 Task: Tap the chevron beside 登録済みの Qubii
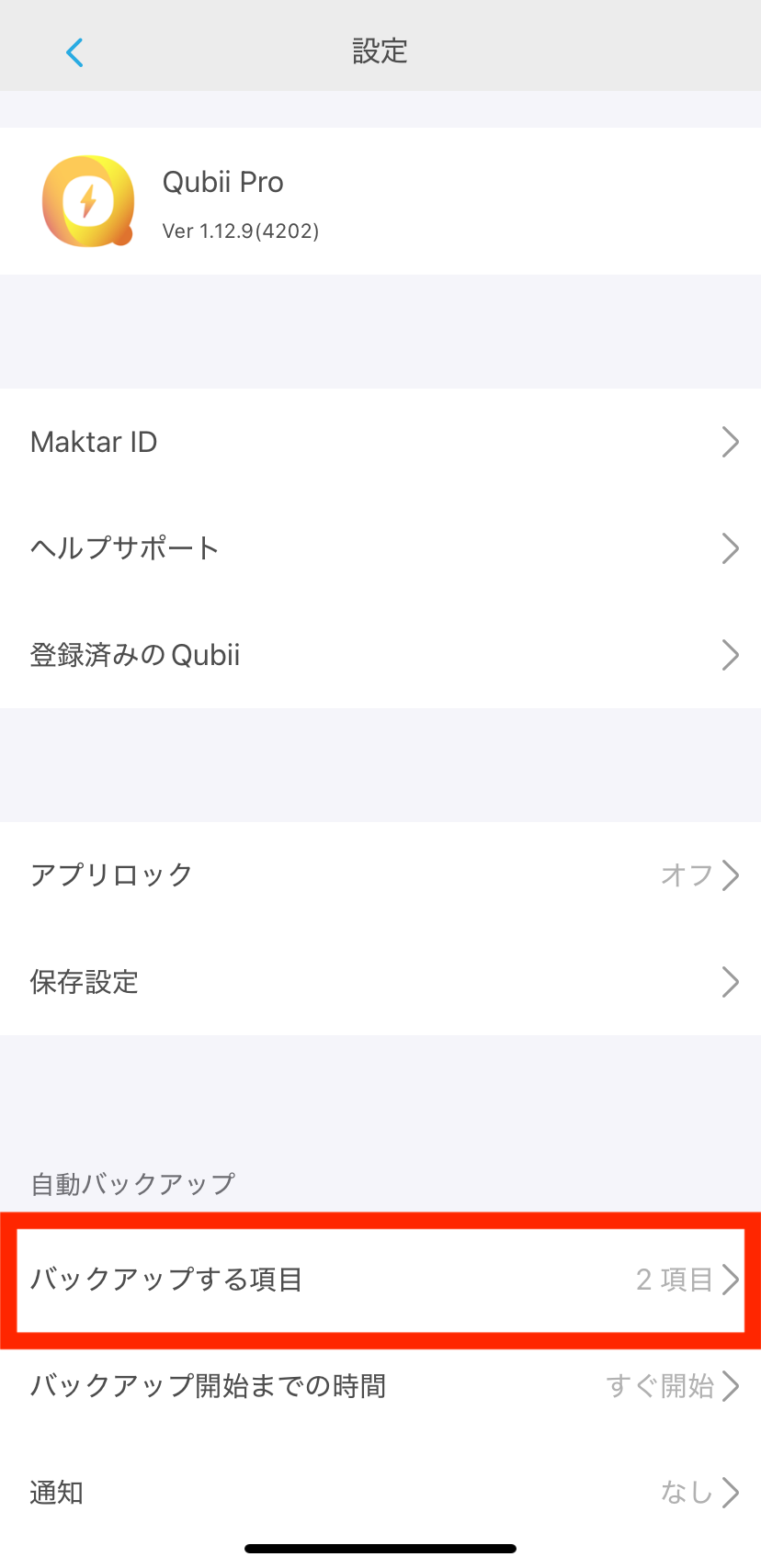tap(730, 654)
